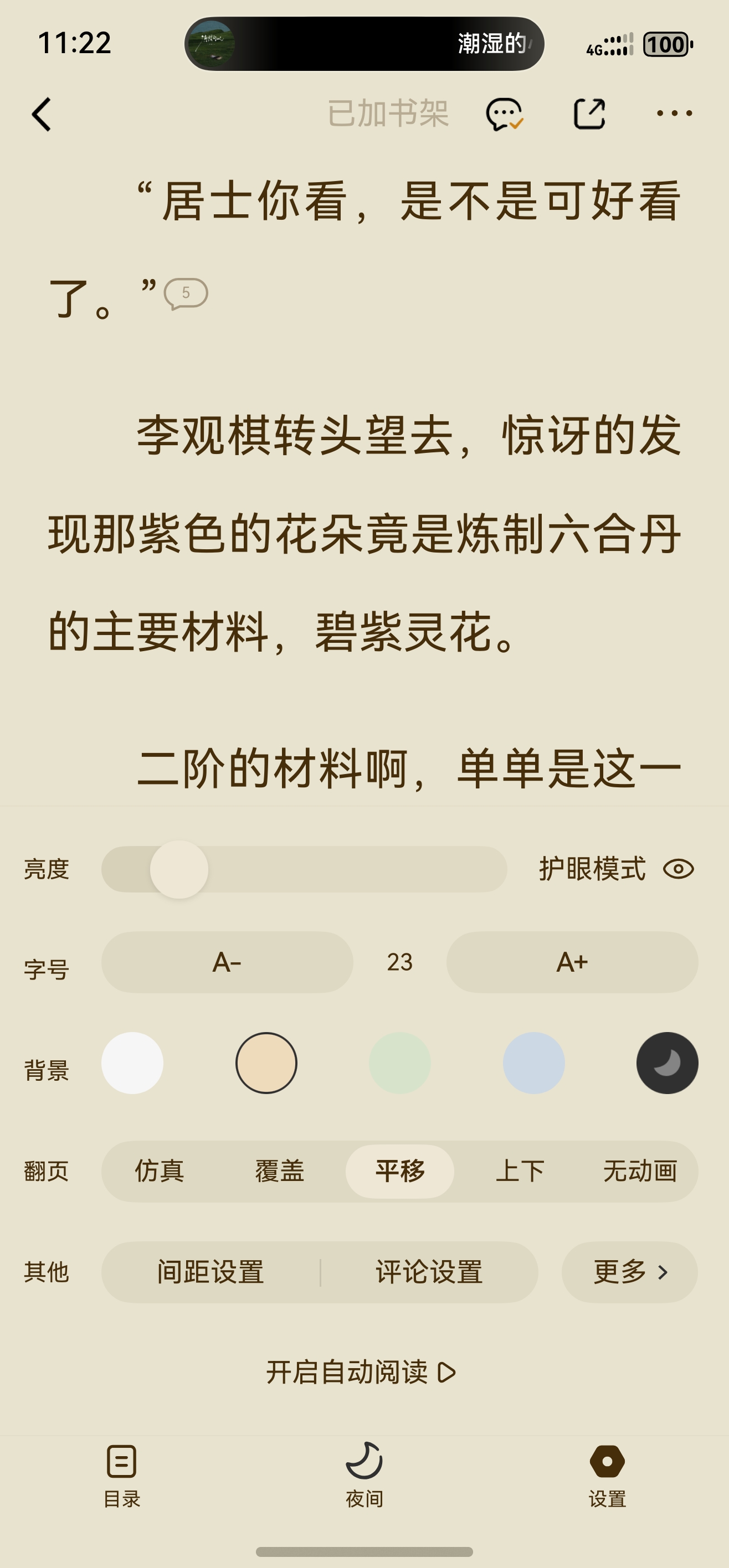Switch page flip mode to 上下

521,1170
